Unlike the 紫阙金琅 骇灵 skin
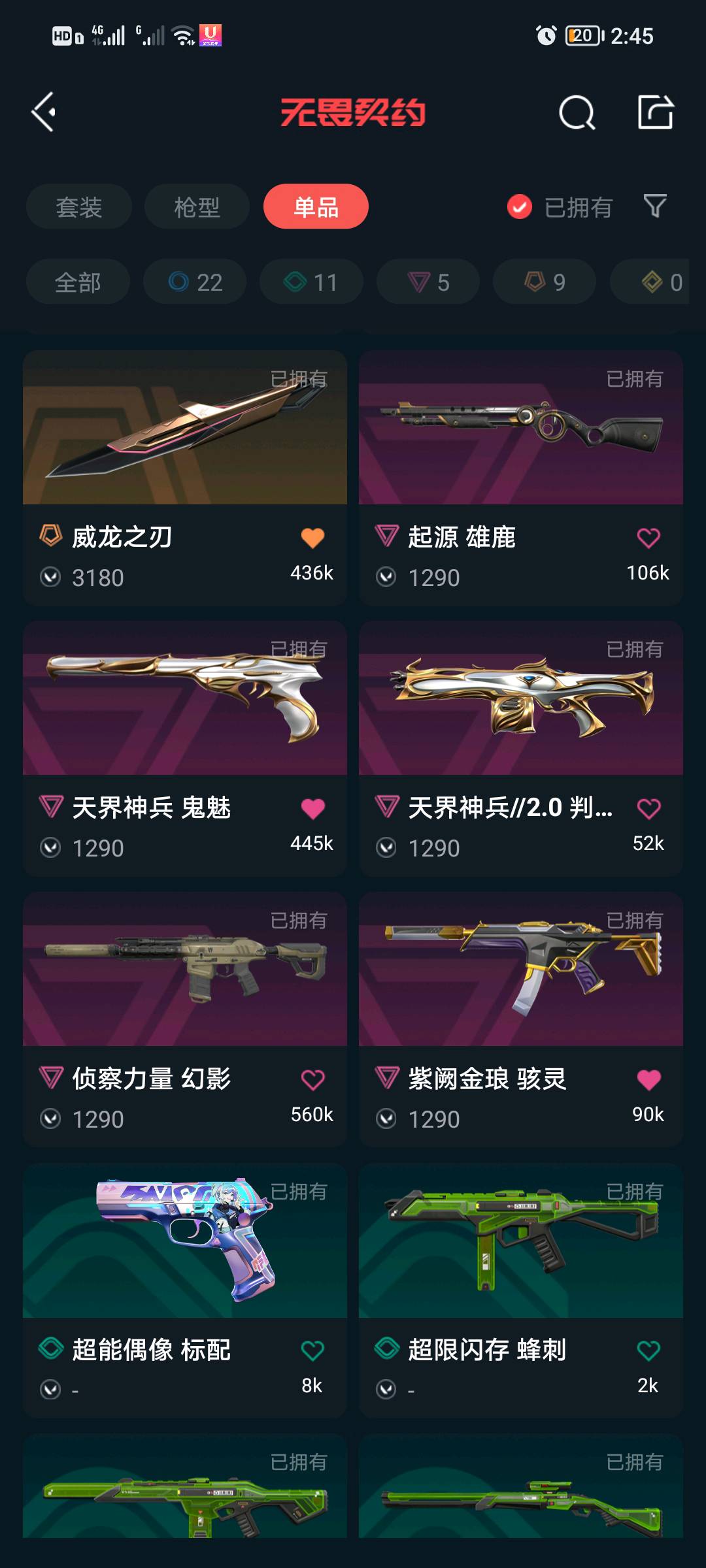This screenshot has width=706, height=1568. (x=648, y=1080)
